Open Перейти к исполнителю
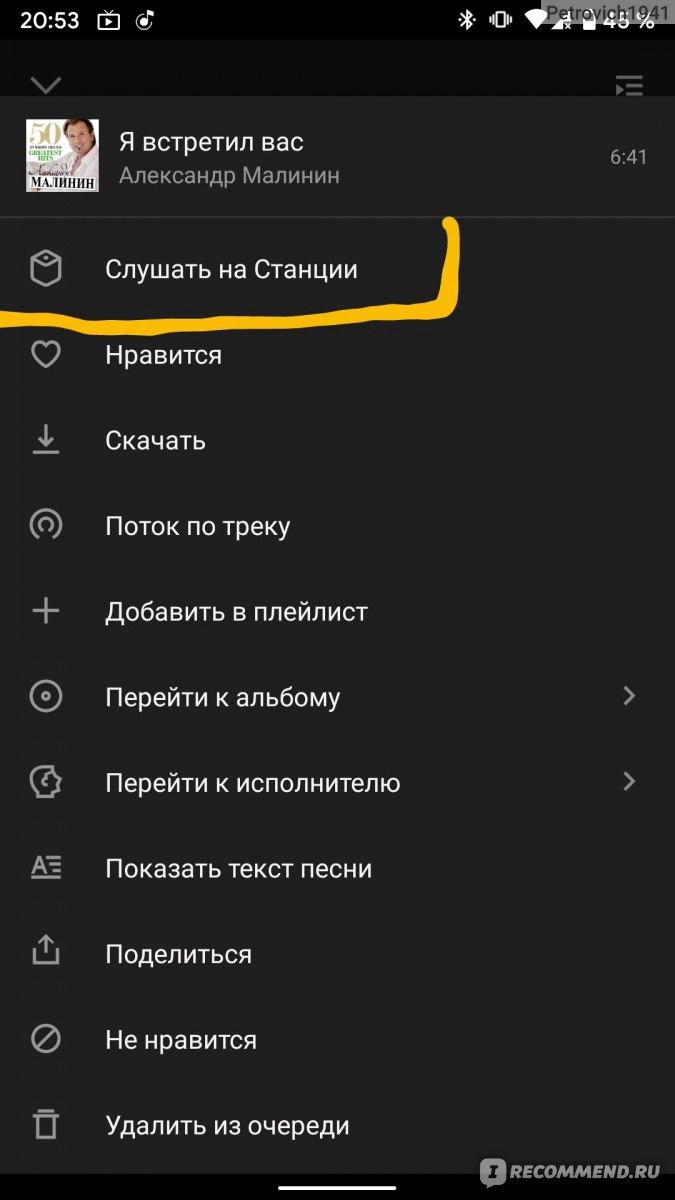Viewport: 675px width, 1200px height. click(x=337, y=783)
